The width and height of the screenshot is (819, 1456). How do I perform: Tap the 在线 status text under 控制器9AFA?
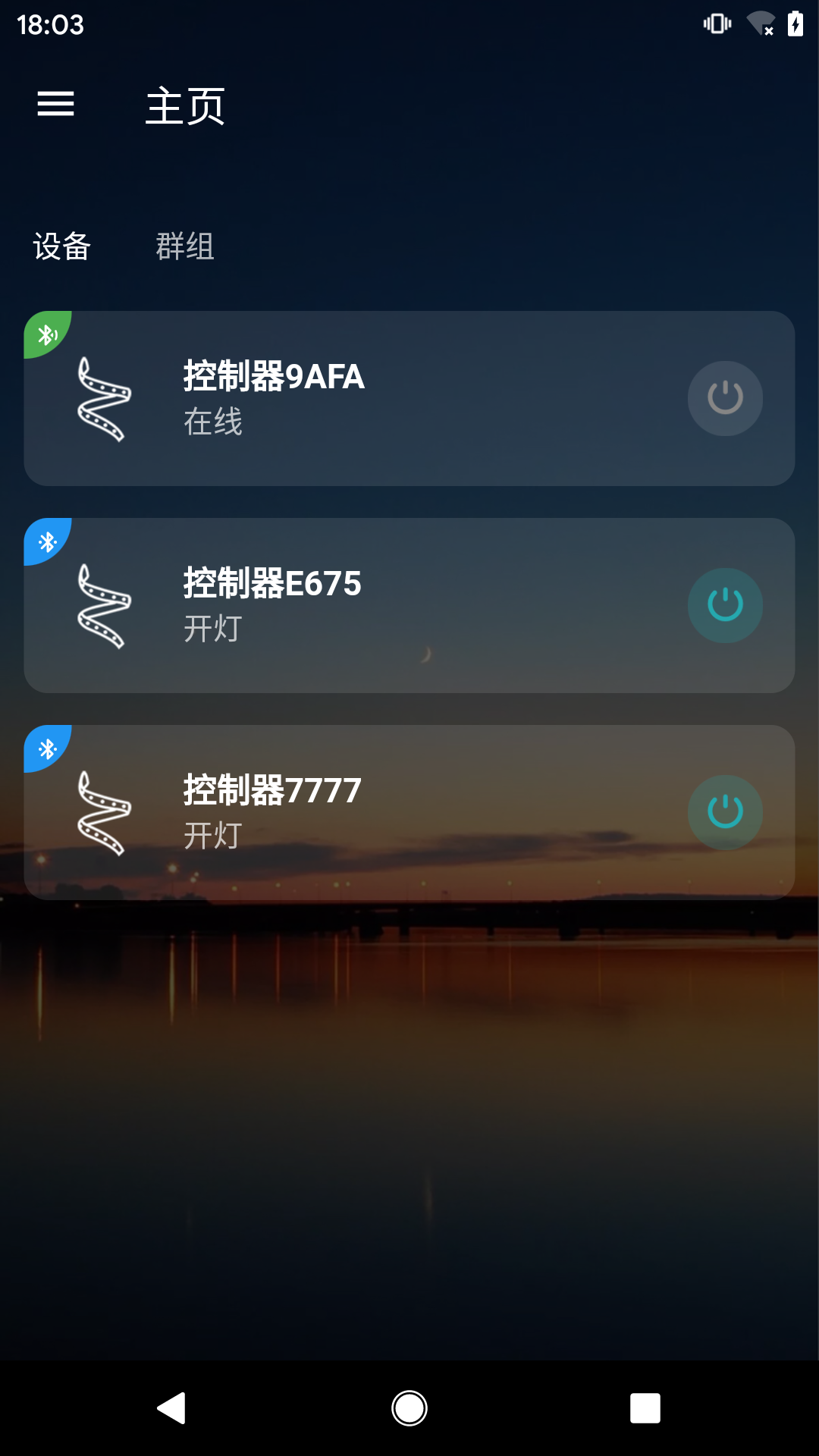(213, 424)
